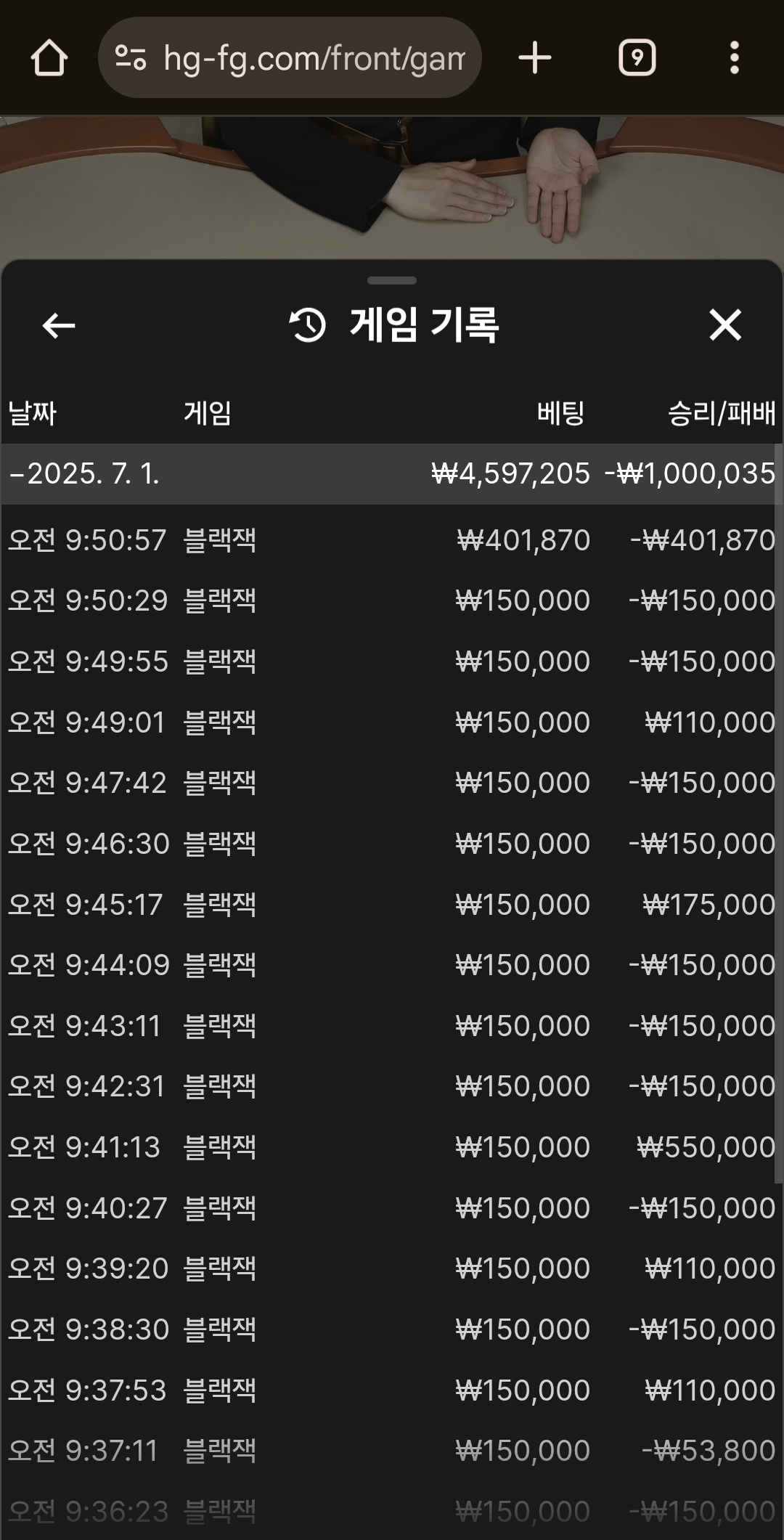Screen dimensions: 784x1540
Task: Tap the hg-fg.com address bar
Action: [290, 57]
